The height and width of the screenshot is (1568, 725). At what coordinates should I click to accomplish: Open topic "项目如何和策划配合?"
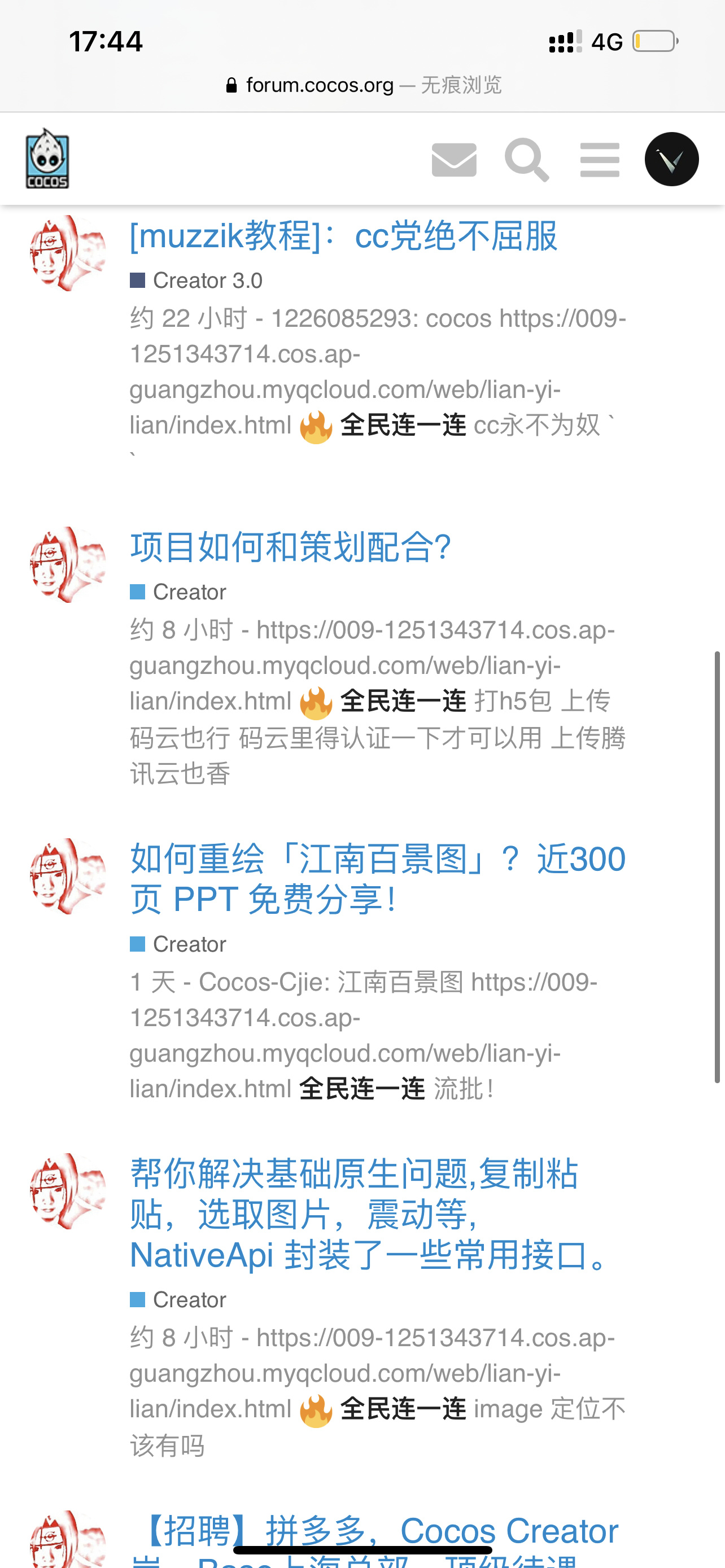pyautogui.click(x=290, y=546)
